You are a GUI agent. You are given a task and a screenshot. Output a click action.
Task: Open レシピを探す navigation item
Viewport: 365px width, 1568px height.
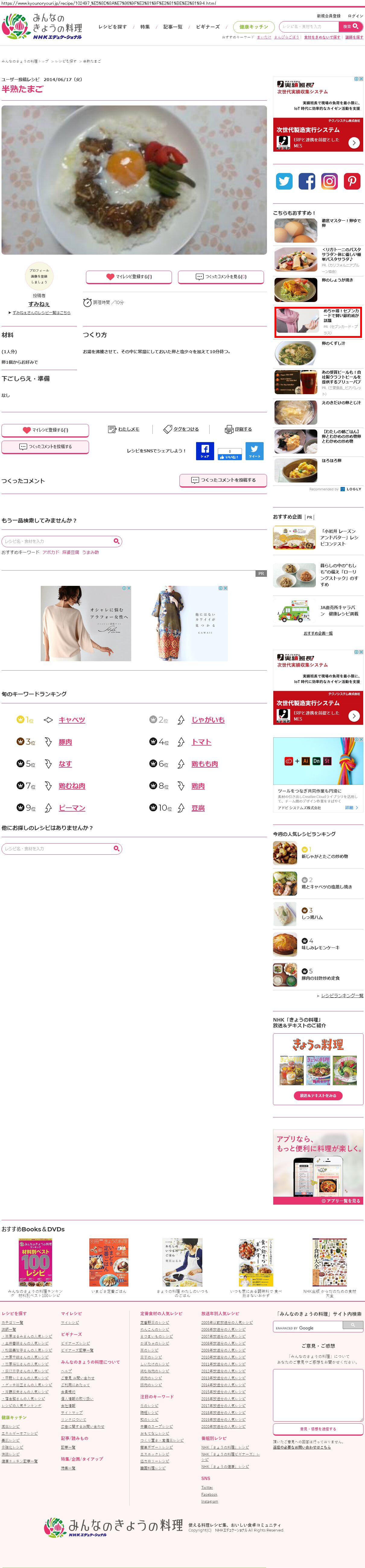[x=112, y=27]
